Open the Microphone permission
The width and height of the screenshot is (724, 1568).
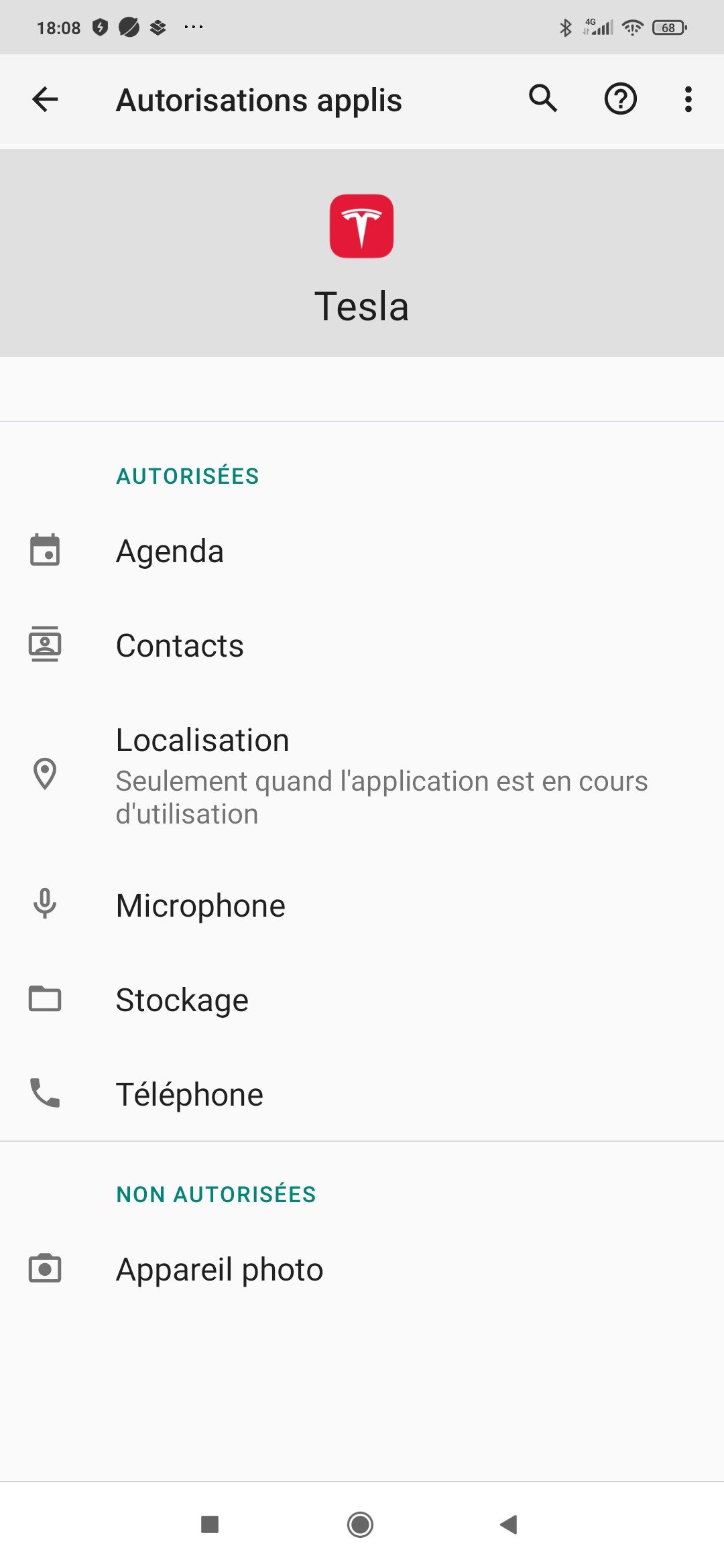(362, 905)
